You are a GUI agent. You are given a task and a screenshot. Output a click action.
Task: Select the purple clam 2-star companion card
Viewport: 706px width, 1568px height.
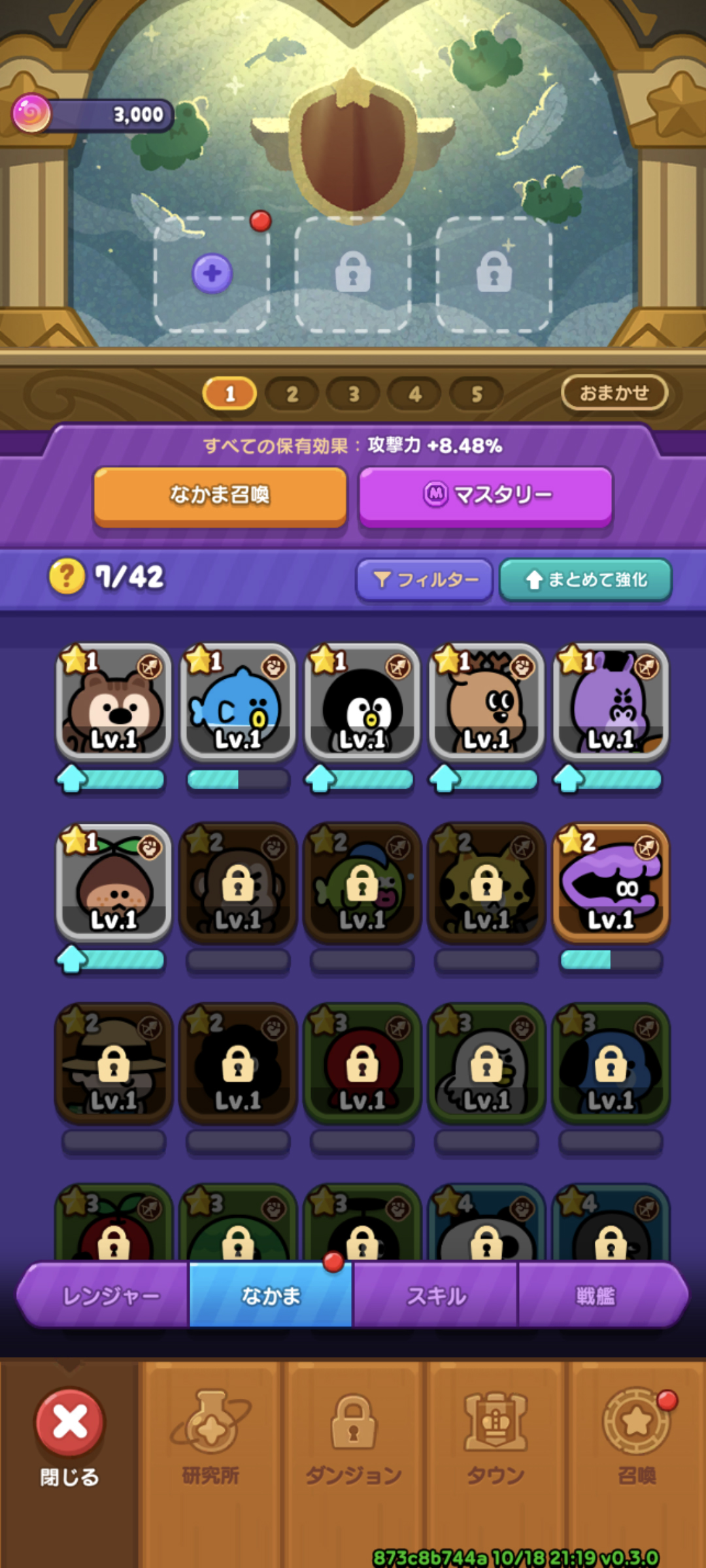(611, 882)
